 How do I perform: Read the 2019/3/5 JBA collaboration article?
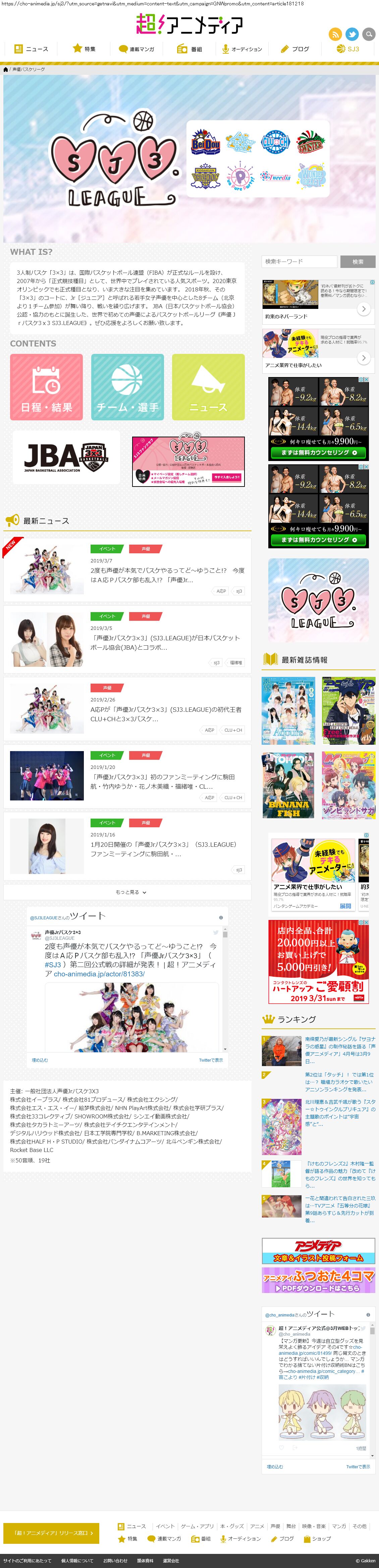click(165, 643)
